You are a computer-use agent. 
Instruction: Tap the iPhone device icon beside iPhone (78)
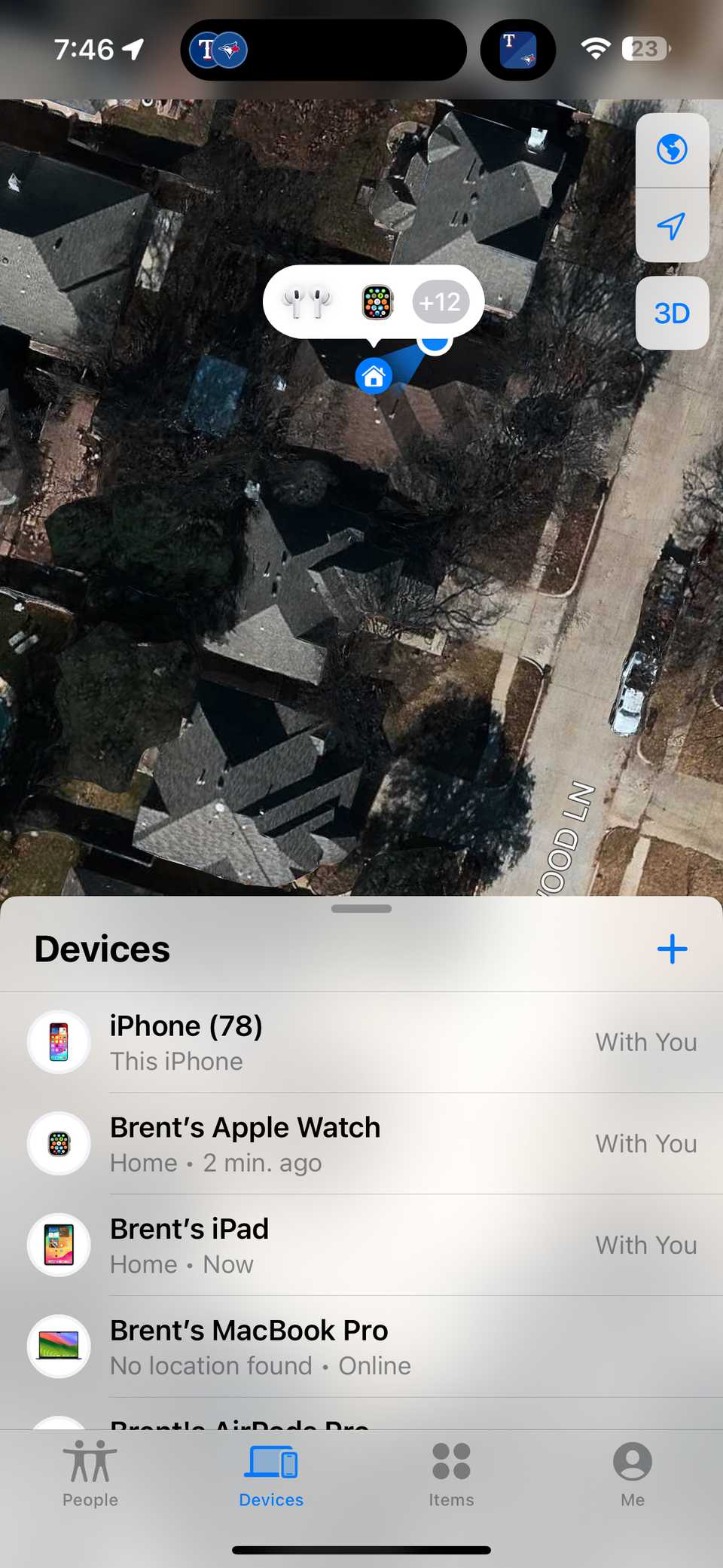click(x=59, y=1042)
